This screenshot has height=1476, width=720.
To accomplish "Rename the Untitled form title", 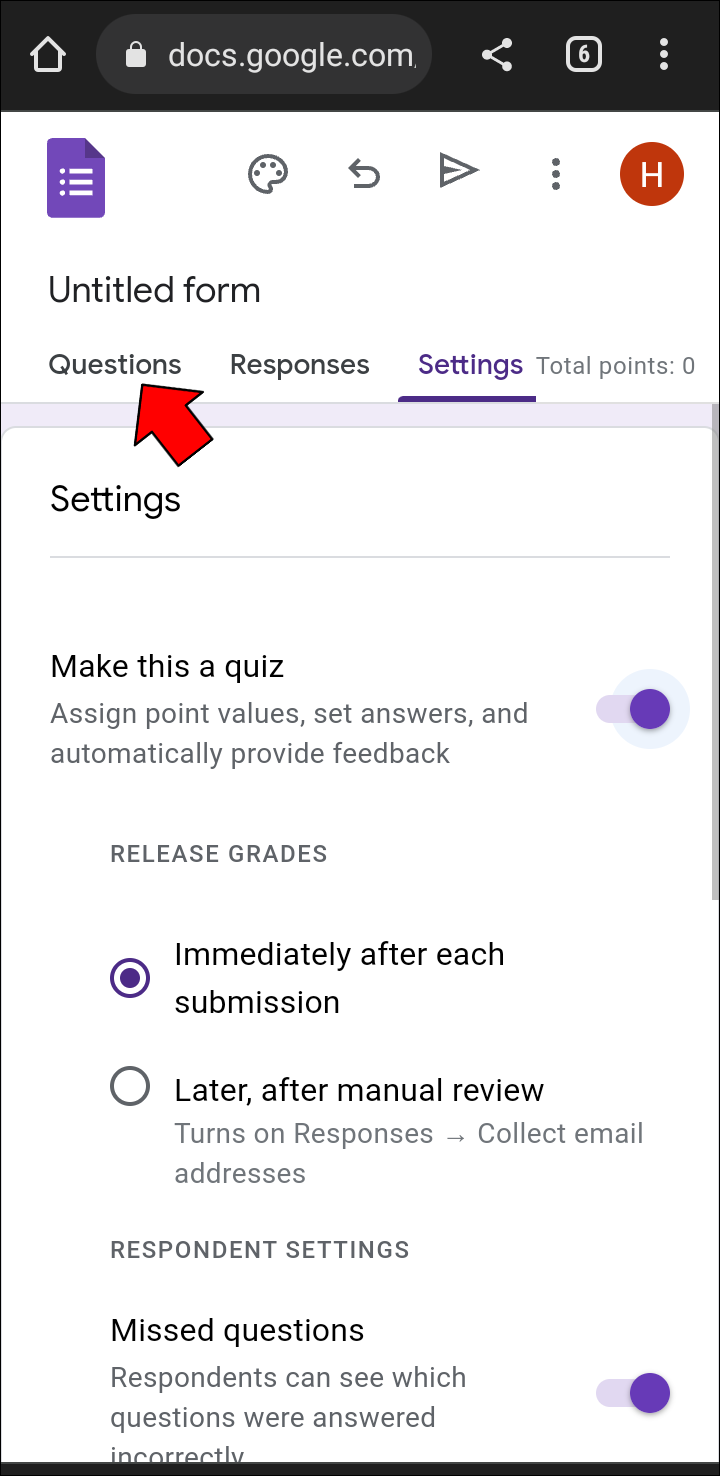I will click(155, 290).
